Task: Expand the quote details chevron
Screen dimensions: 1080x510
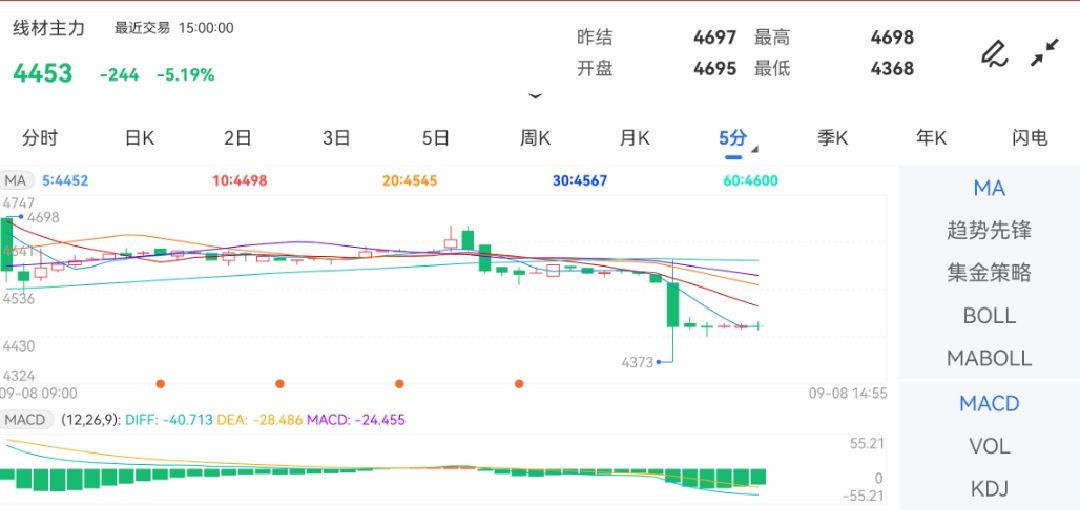Action: point(535,96)
